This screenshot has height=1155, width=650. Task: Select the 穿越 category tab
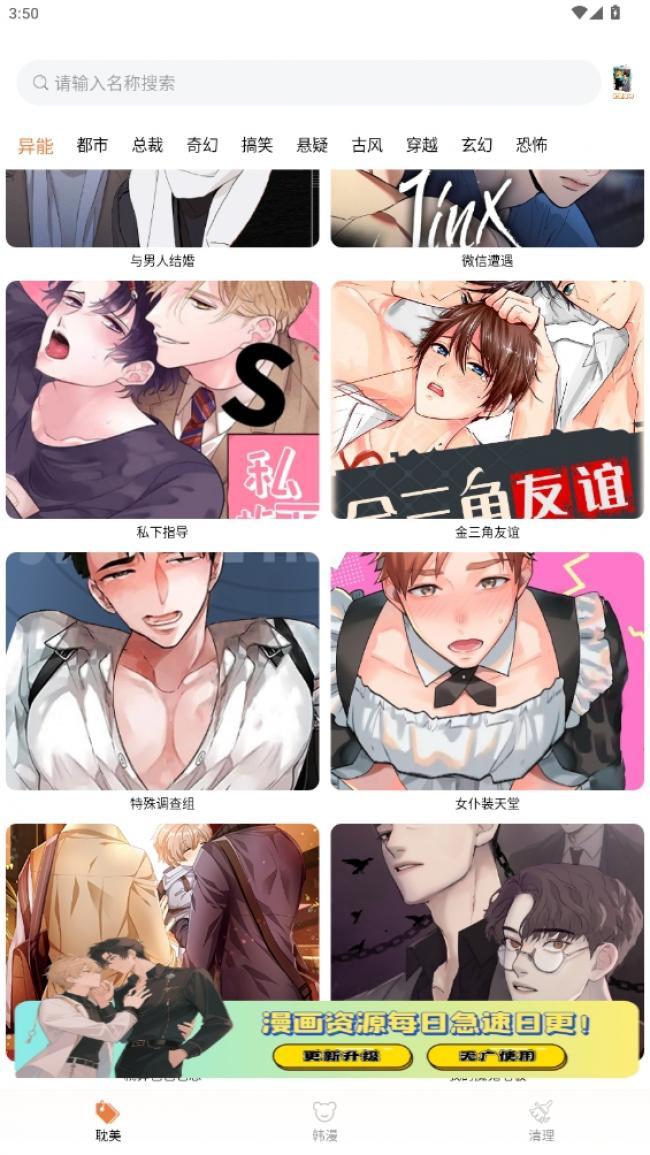(x=422, y=145)
